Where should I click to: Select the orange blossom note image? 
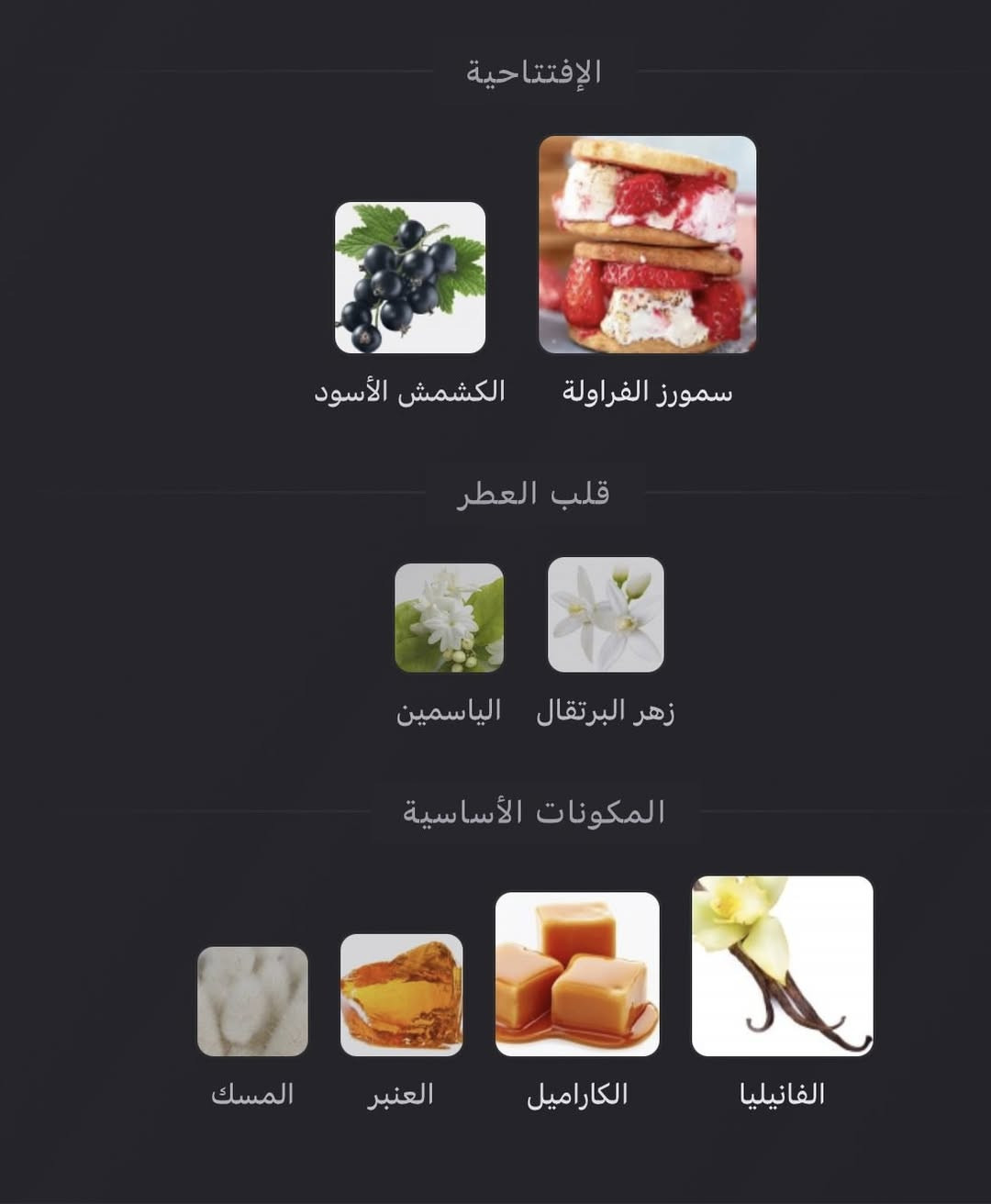(606, 613)
